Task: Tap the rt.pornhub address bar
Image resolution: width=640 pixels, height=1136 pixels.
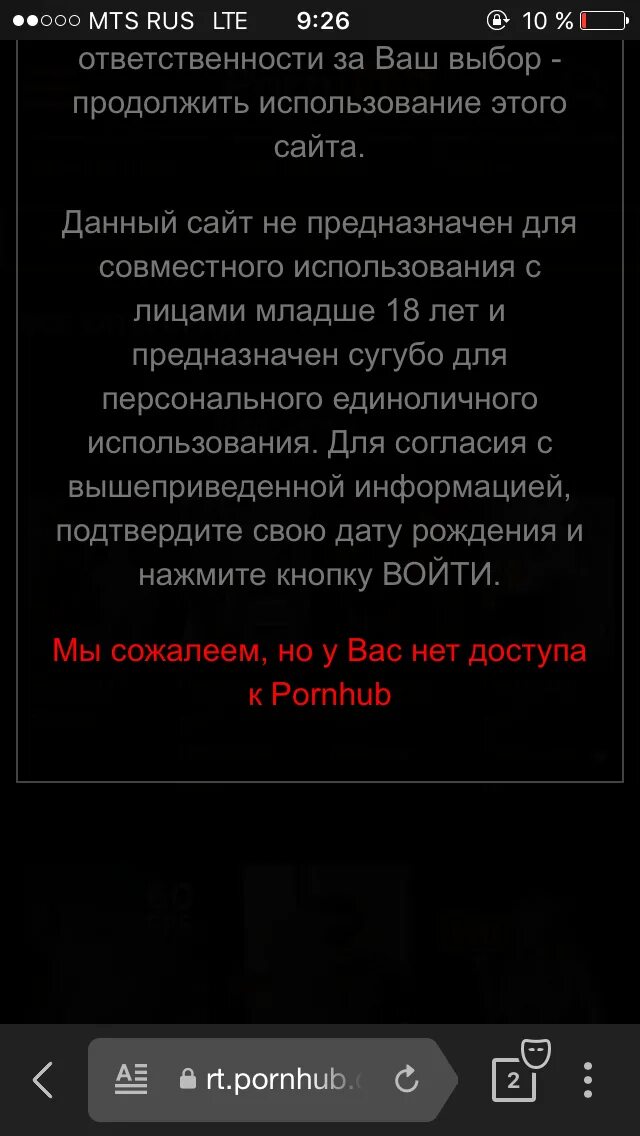Action: 273,1080
